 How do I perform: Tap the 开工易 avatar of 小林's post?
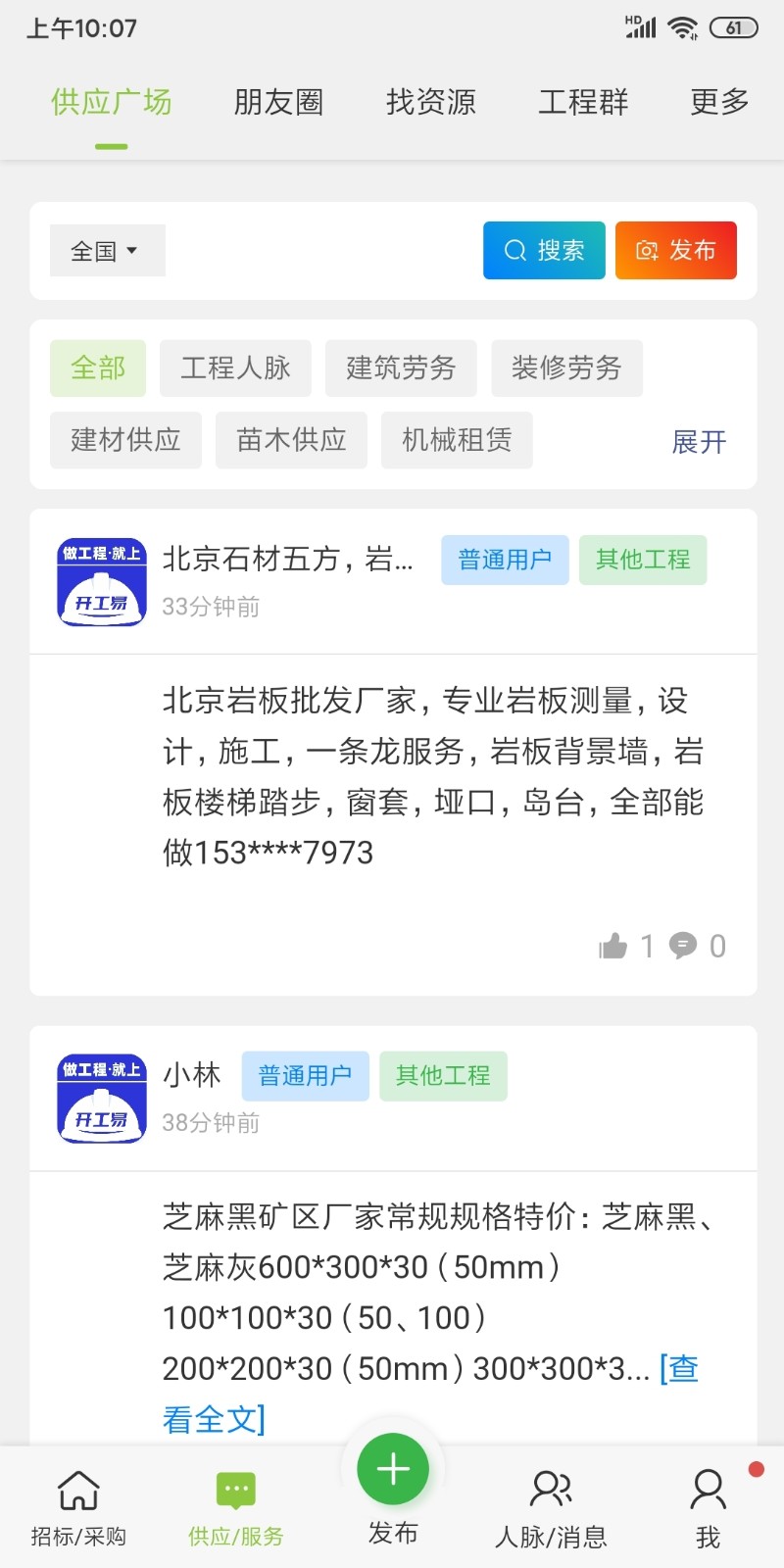pyautogui.click(x=99, y=1098)
